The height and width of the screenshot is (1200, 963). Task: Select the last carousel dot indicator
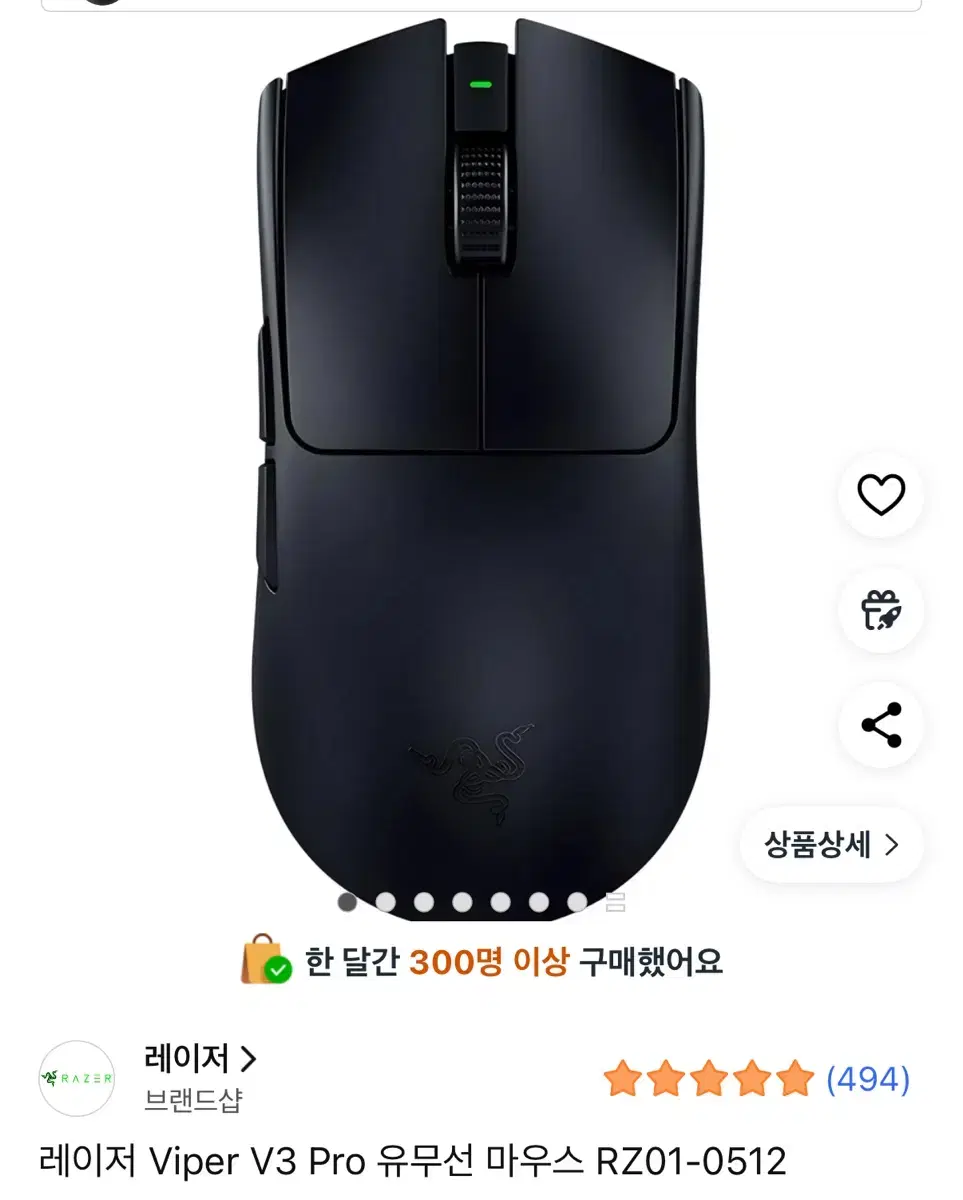coord(576,901)
